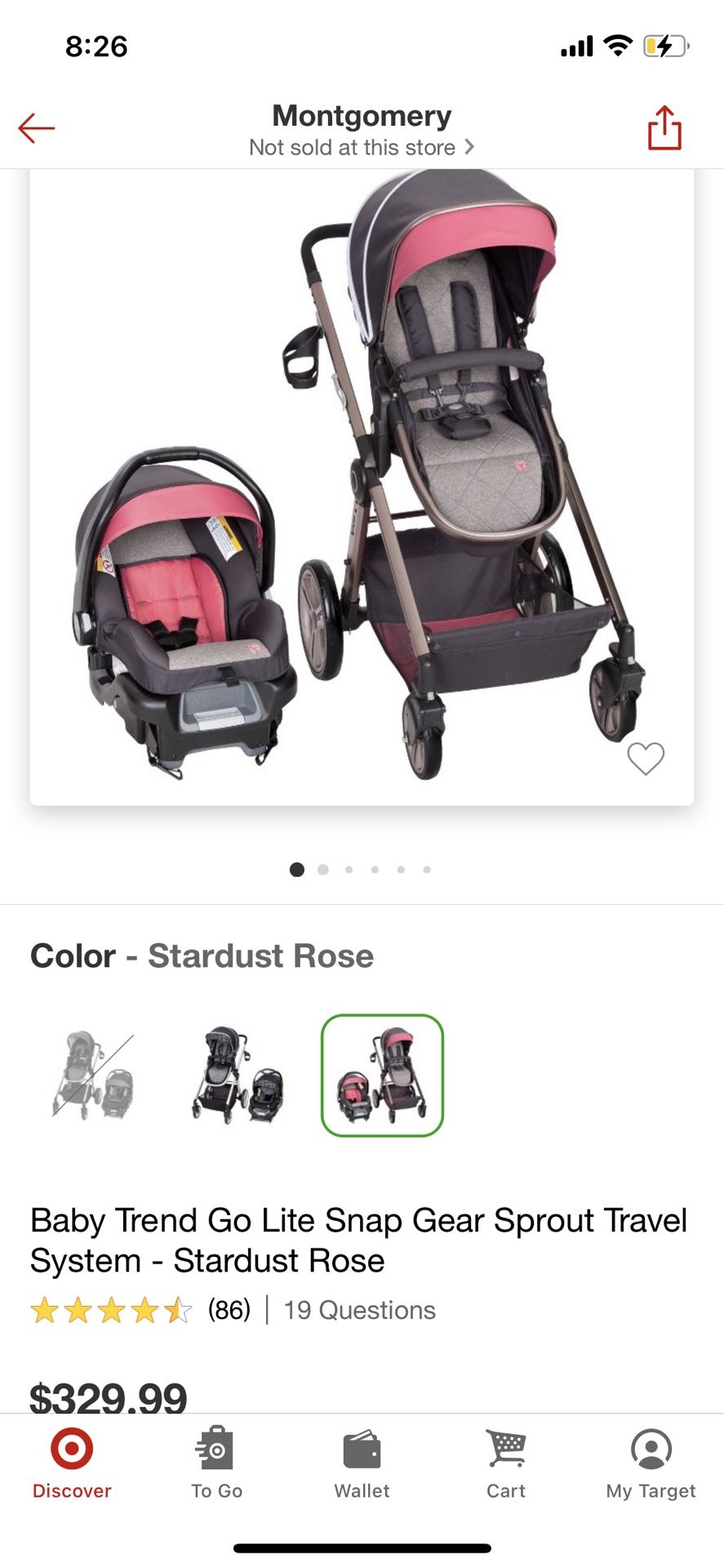Share this product
Viewport: 724px width, 1568px height.
tap(664, 127)
